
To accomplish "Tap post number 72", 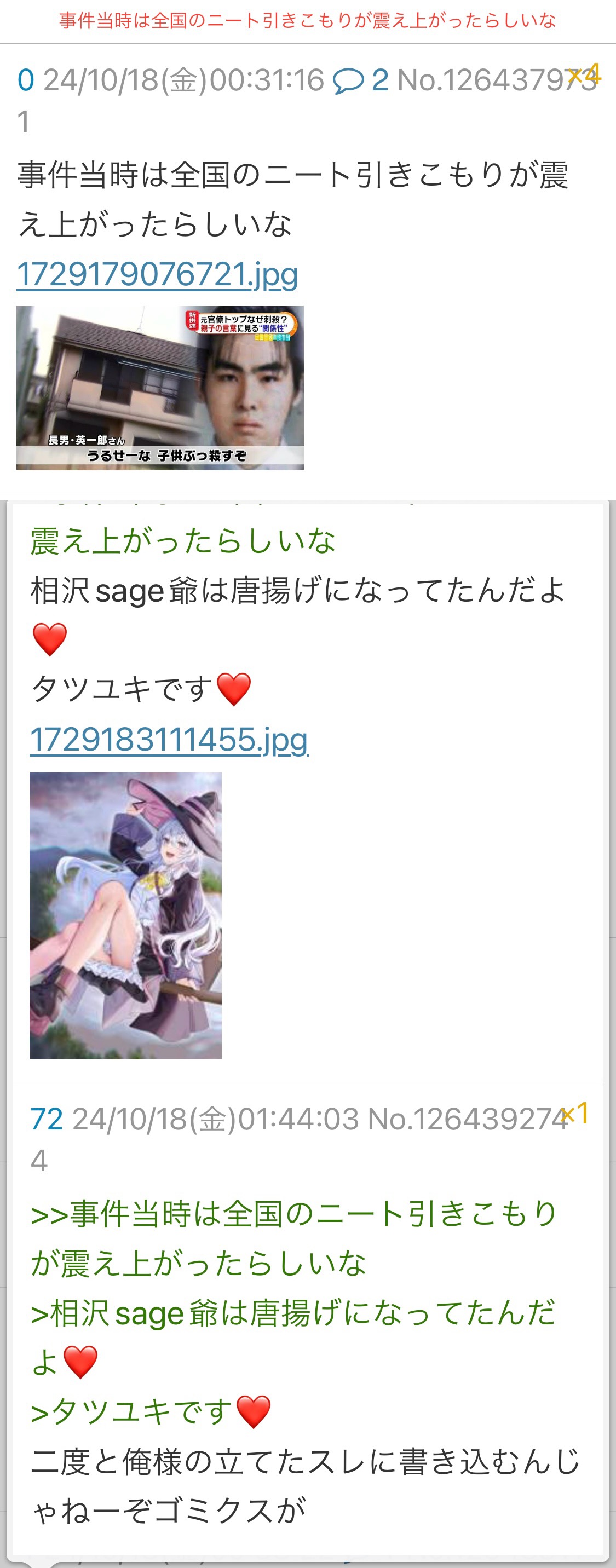I will click(46, 1120).
